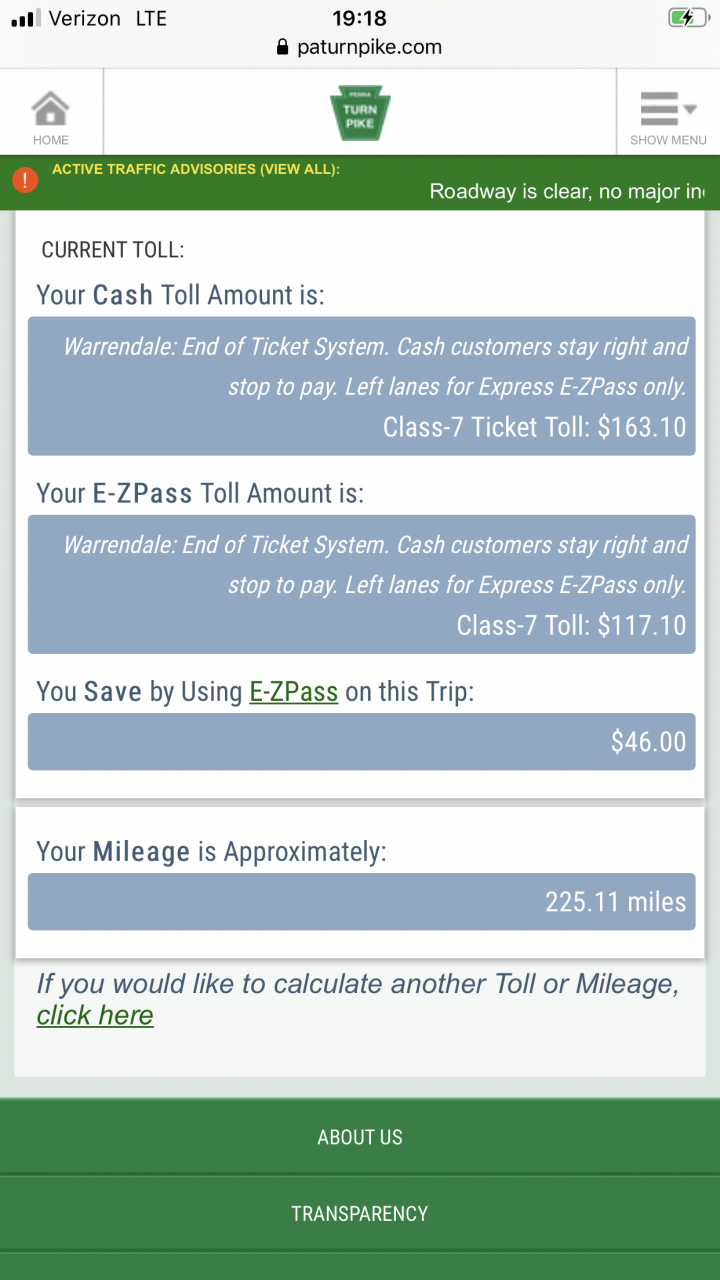Tap the PA Turnpike logo

click(x=360, y=112)
